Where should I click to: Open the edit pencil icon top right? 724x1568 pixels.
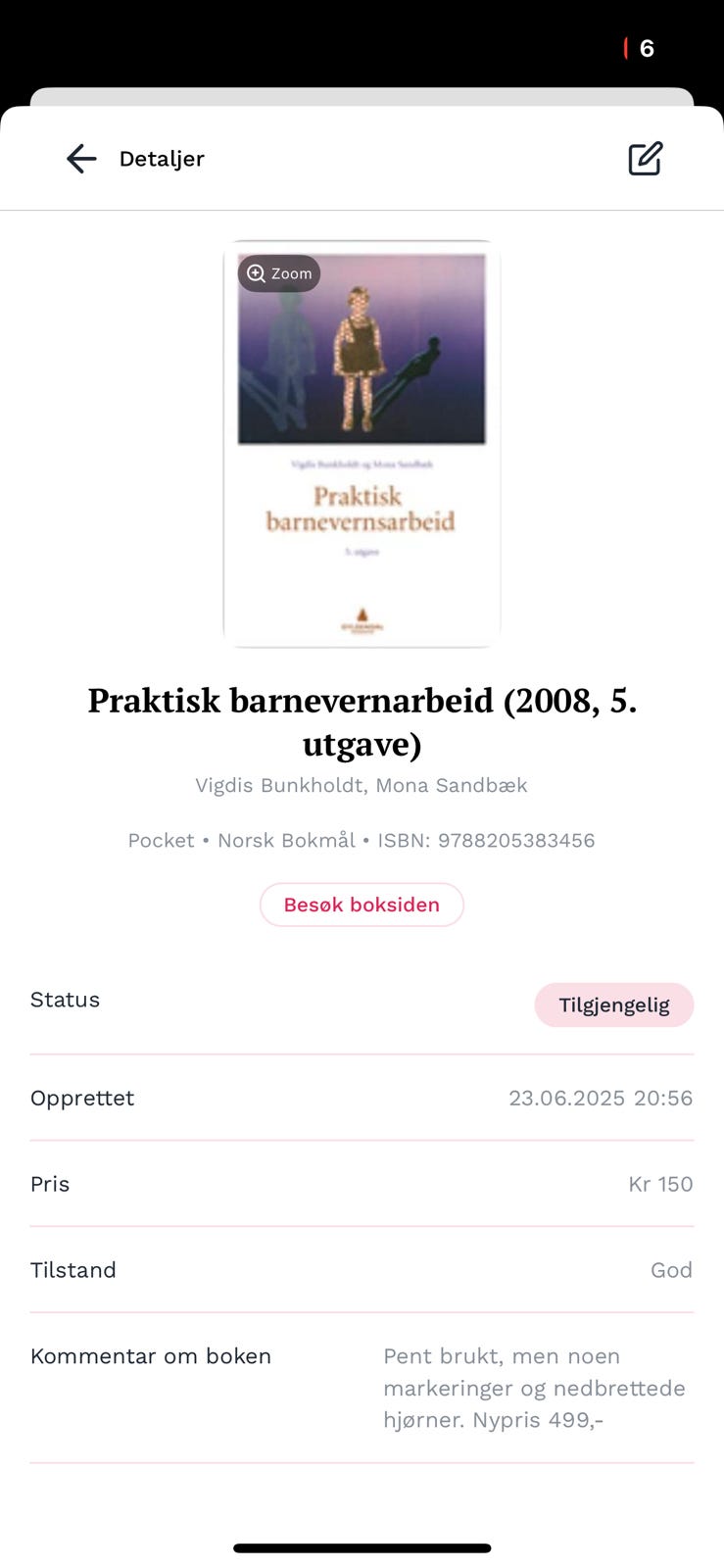(x=645, y=157)
